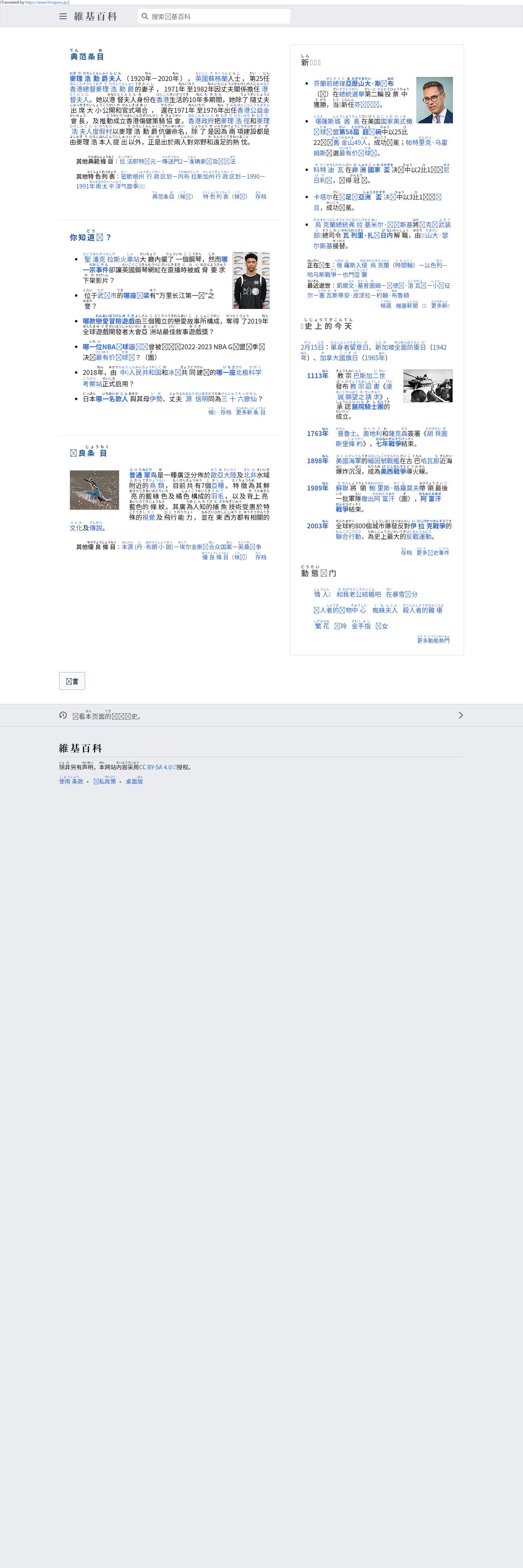
Task: Open the 聖潘克拉斯火車站 link
Action: click(x=112, y=260)
